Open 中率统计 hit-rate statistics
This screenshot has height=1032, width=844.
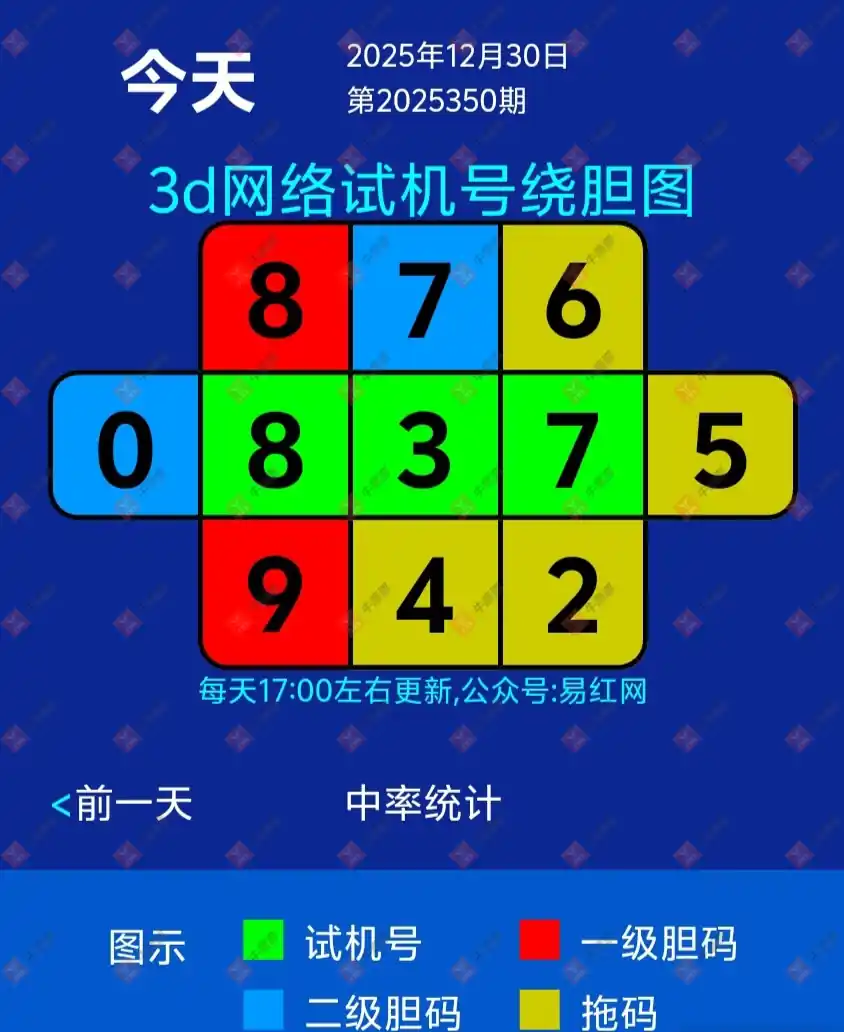(423, 804)
